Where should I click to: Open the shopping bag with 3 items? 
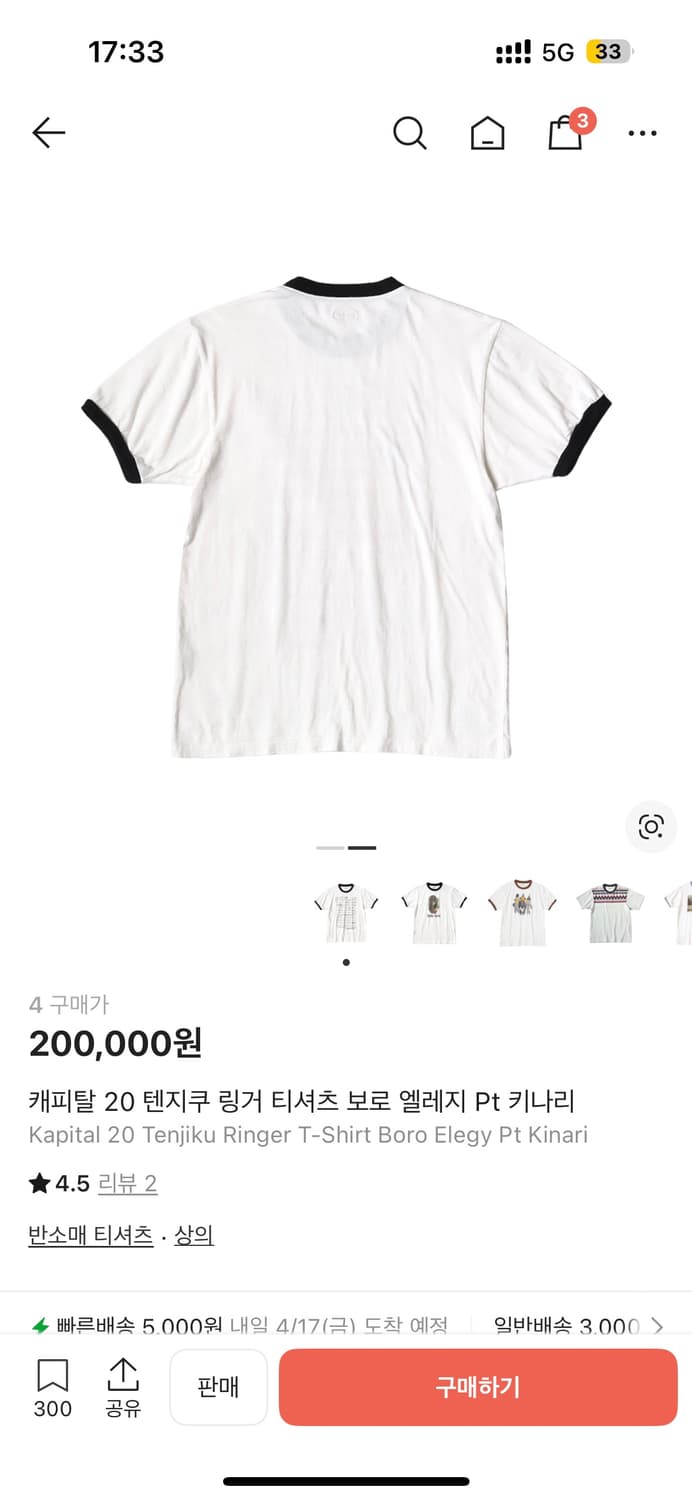click(566, 133)
